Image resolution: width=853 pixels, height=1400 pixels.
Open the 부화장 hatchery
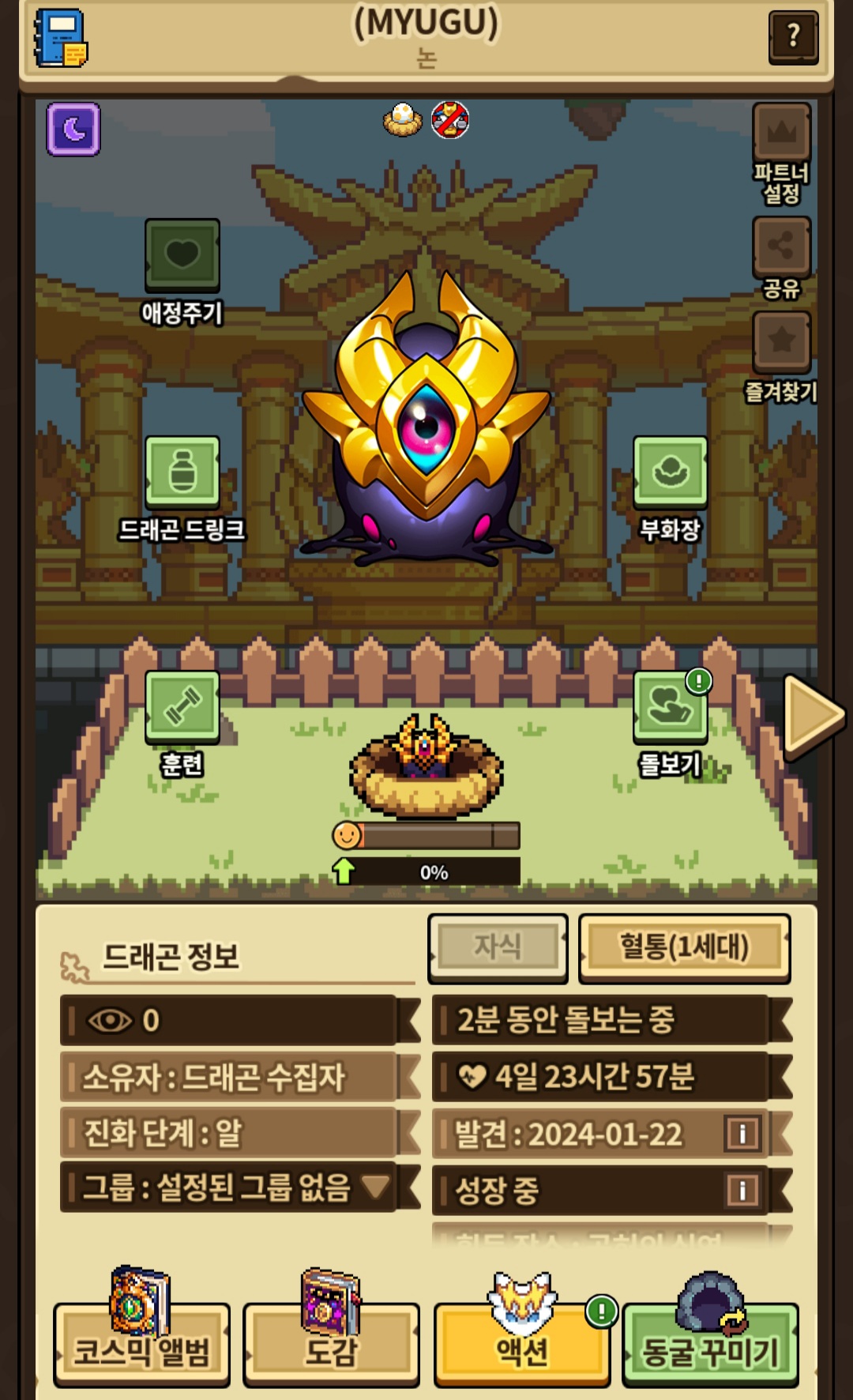670,472
